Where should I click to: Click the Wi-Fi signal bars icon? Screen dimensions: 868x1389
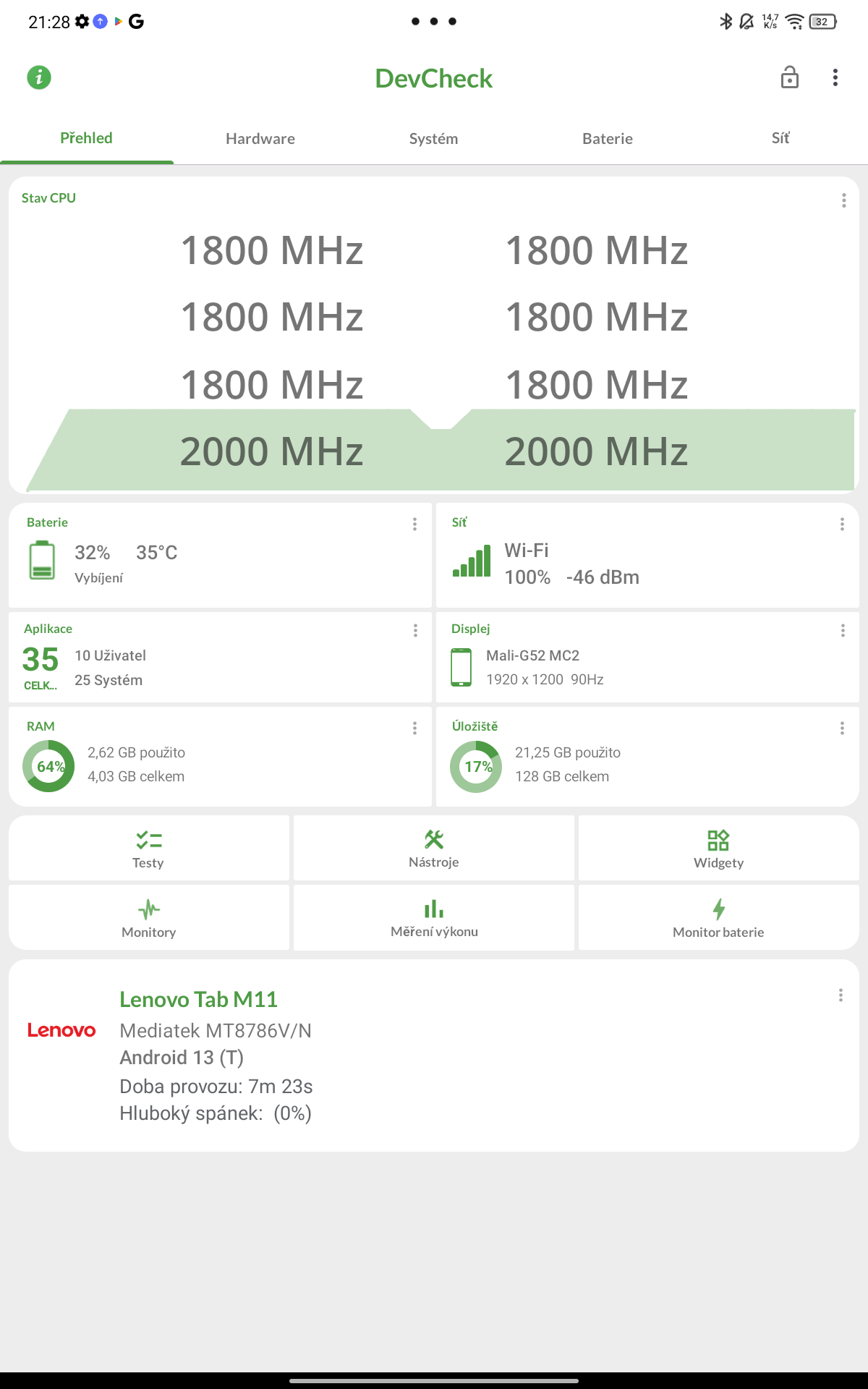pyautogui.click(x=469, y=562)
